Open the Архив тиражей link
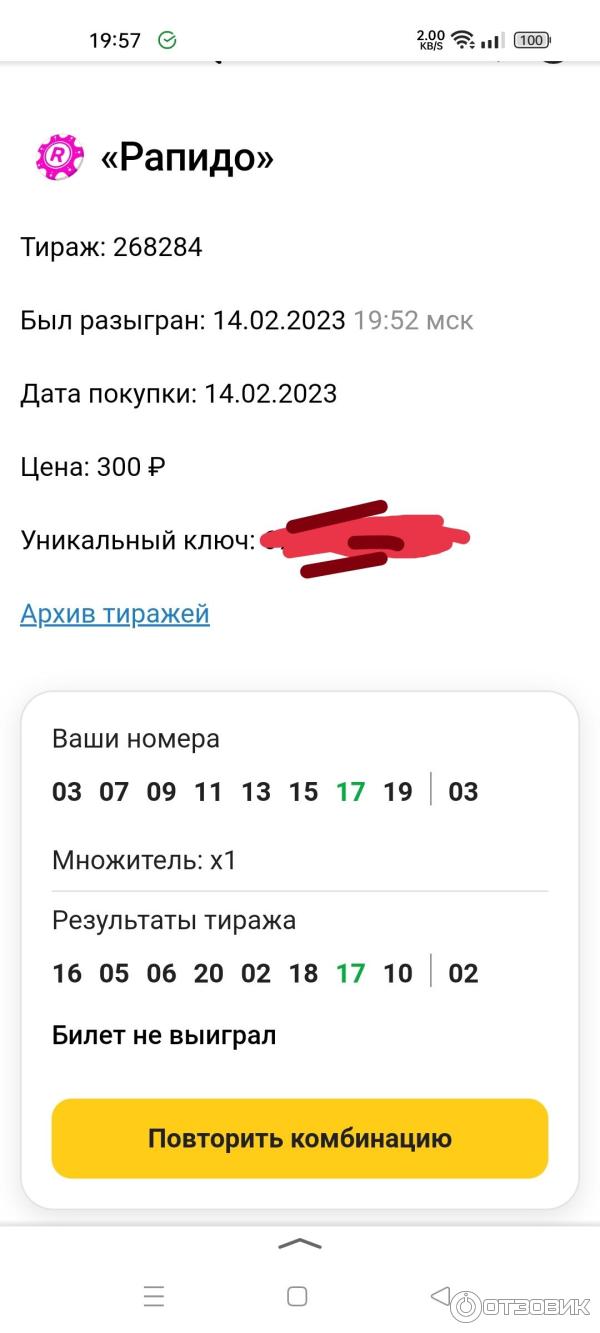The height and width of the screenshot is (1333, 600). click(115, 613)
